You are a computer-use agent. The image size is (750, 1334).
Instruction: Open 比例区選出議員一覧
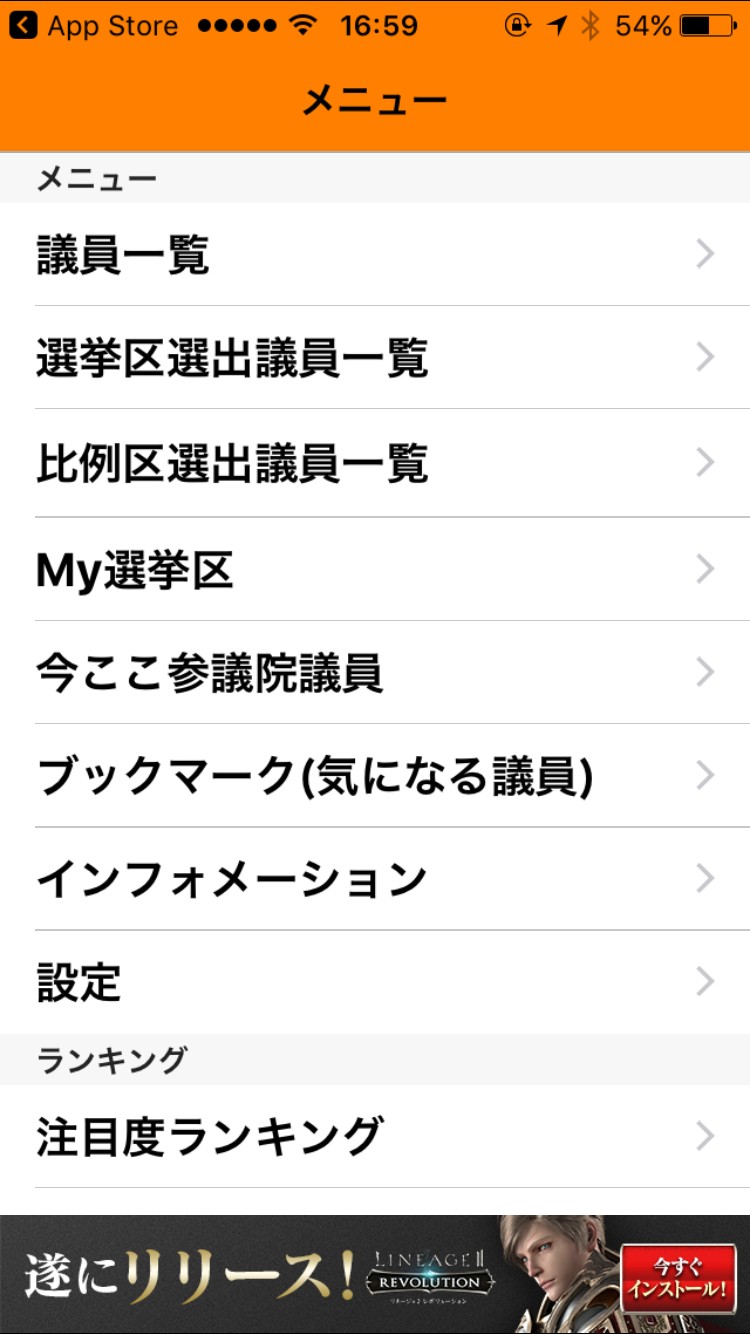tap(375, 463)
